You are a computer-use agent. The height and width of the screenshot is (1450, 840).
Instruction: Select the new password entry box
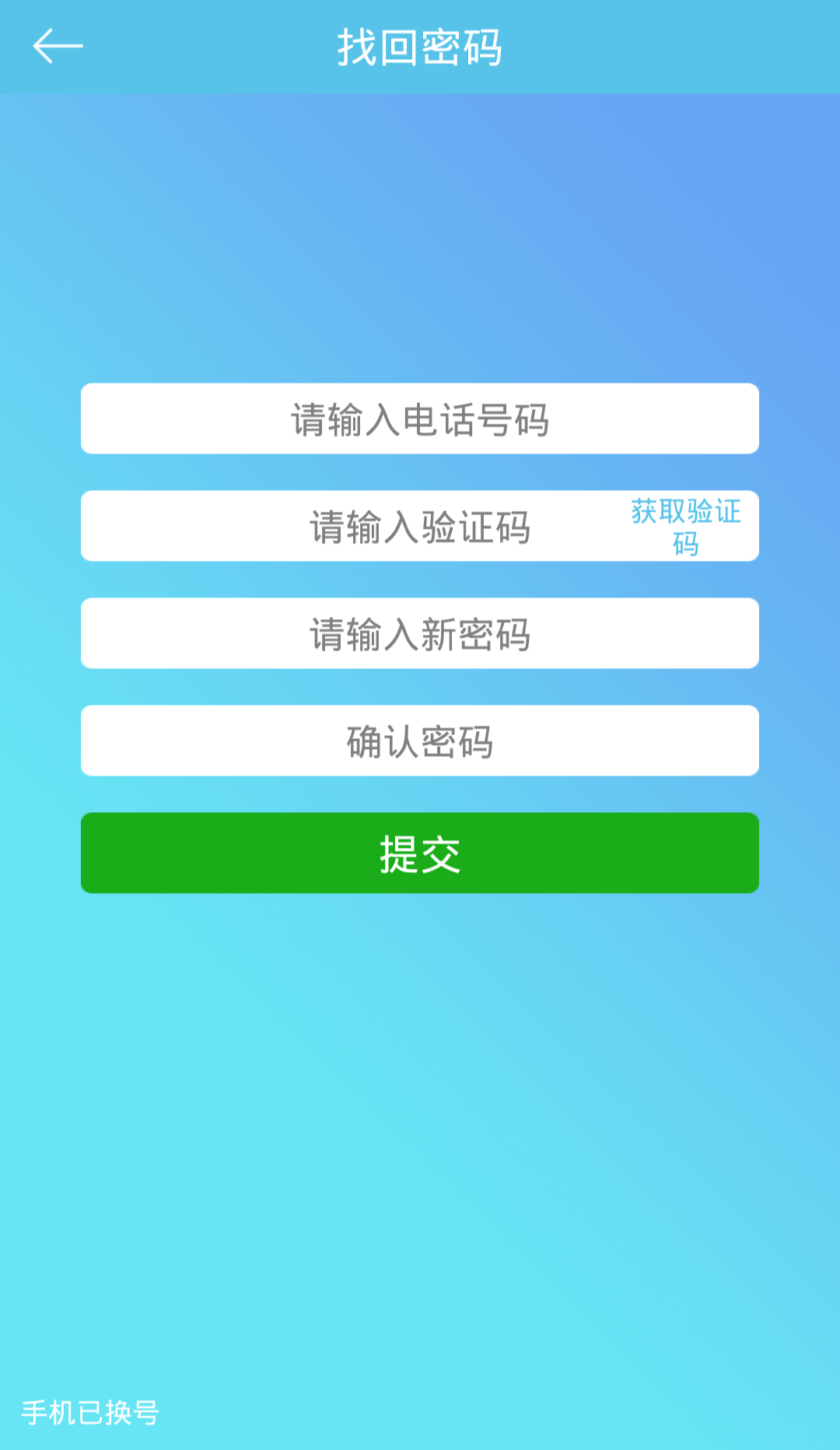tap(419, 633)
